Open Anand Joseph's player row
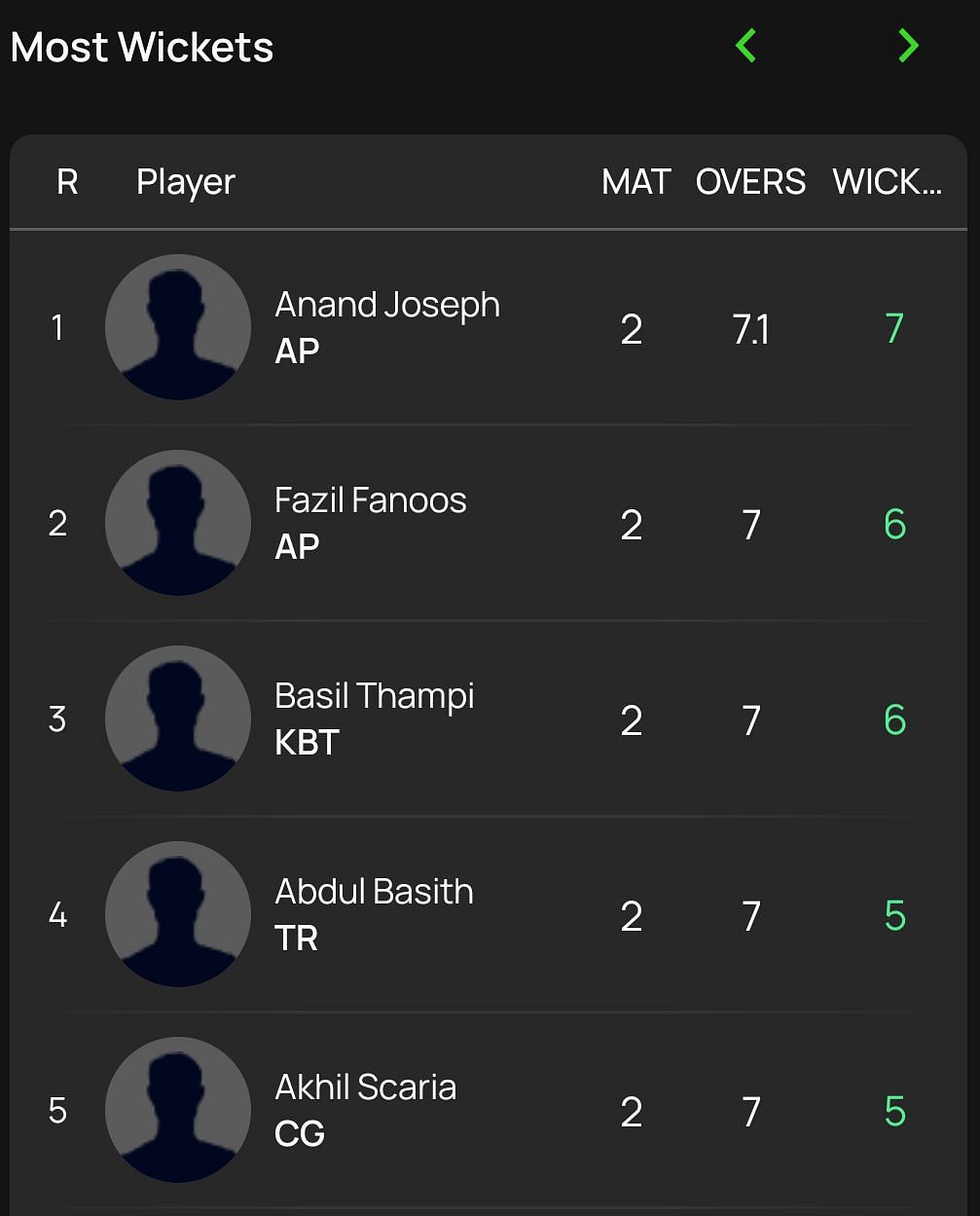Screen dimensions: 980x1216 pos(387,327)
